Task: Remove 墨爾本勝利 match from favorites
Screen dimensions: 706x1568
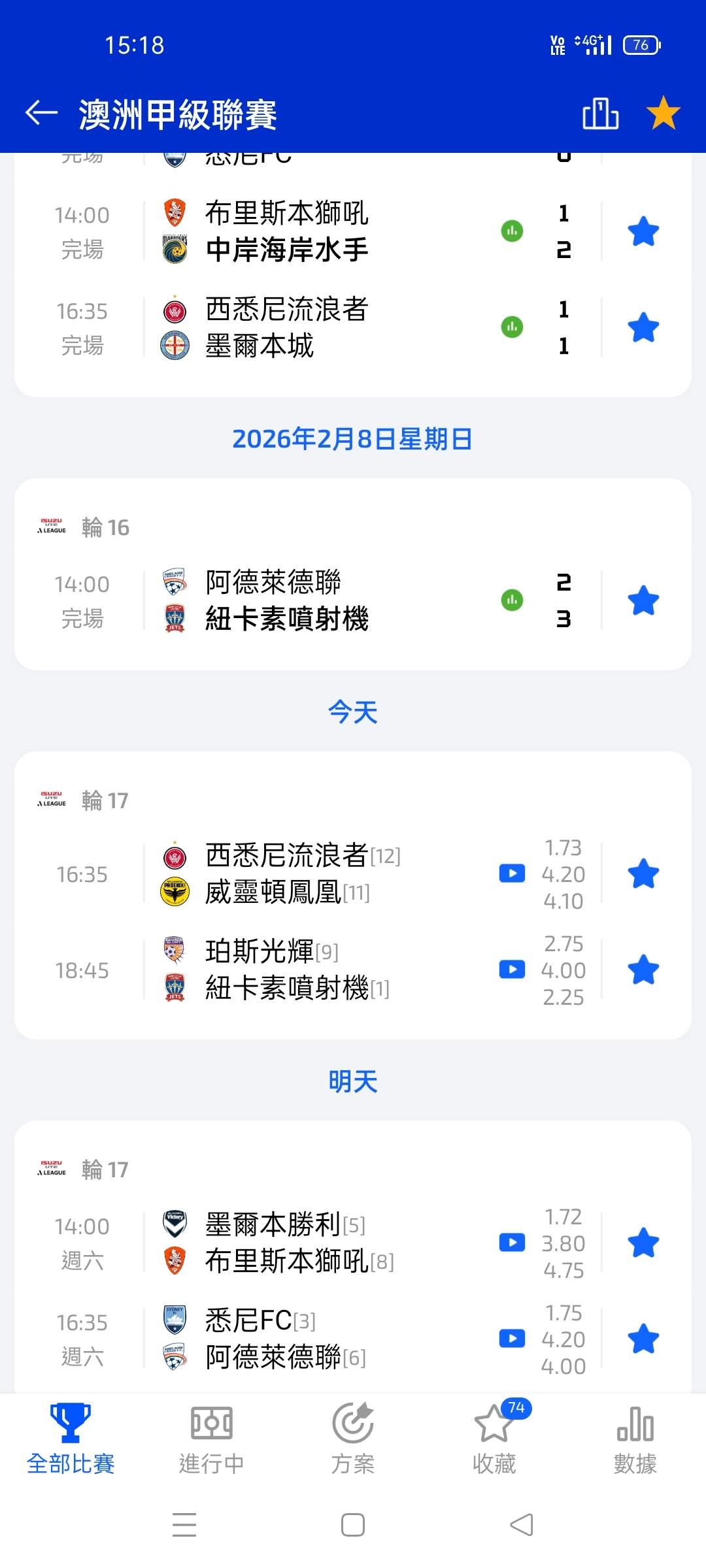Action: coord(643,1243)
